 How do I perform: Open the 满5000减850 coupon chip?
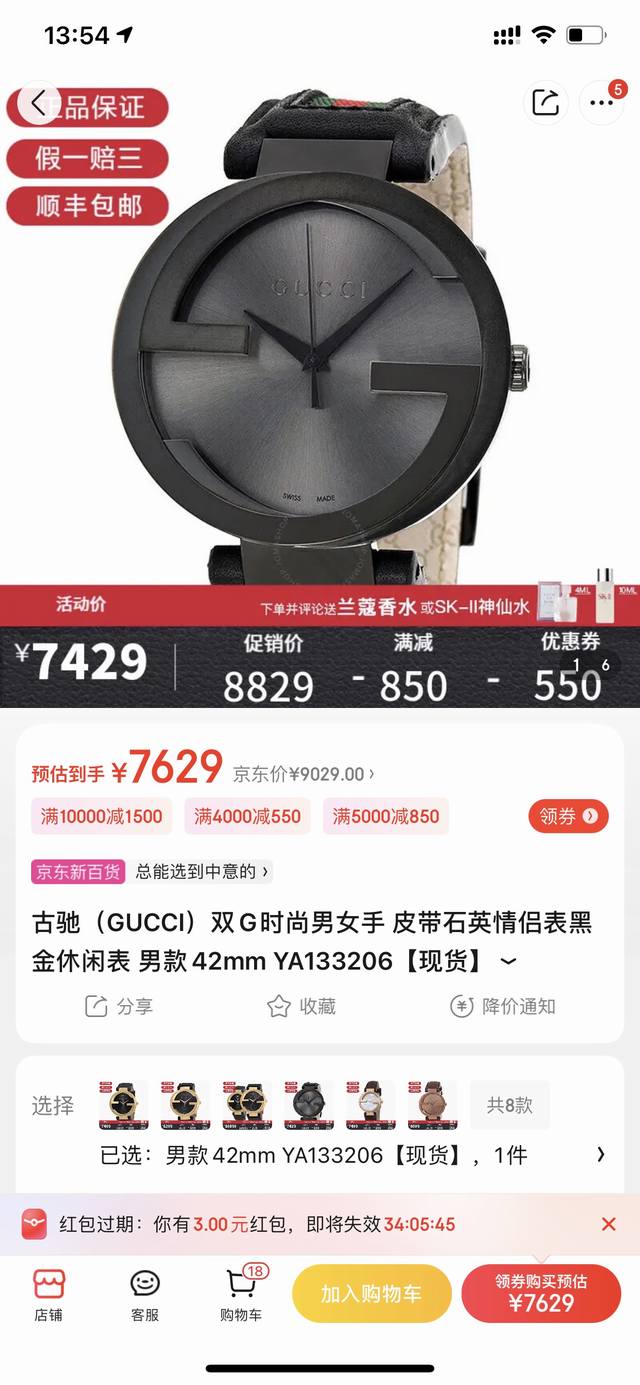[386, 816]
